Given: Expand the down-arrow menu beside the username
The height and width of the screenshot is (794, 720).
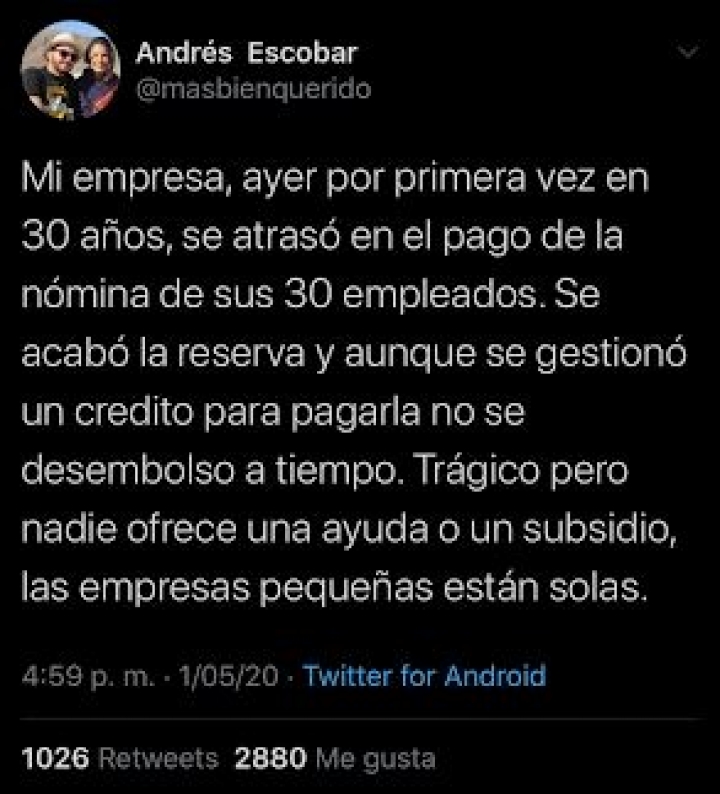Looking at the screenshot, I should click(x=686, y=48).
